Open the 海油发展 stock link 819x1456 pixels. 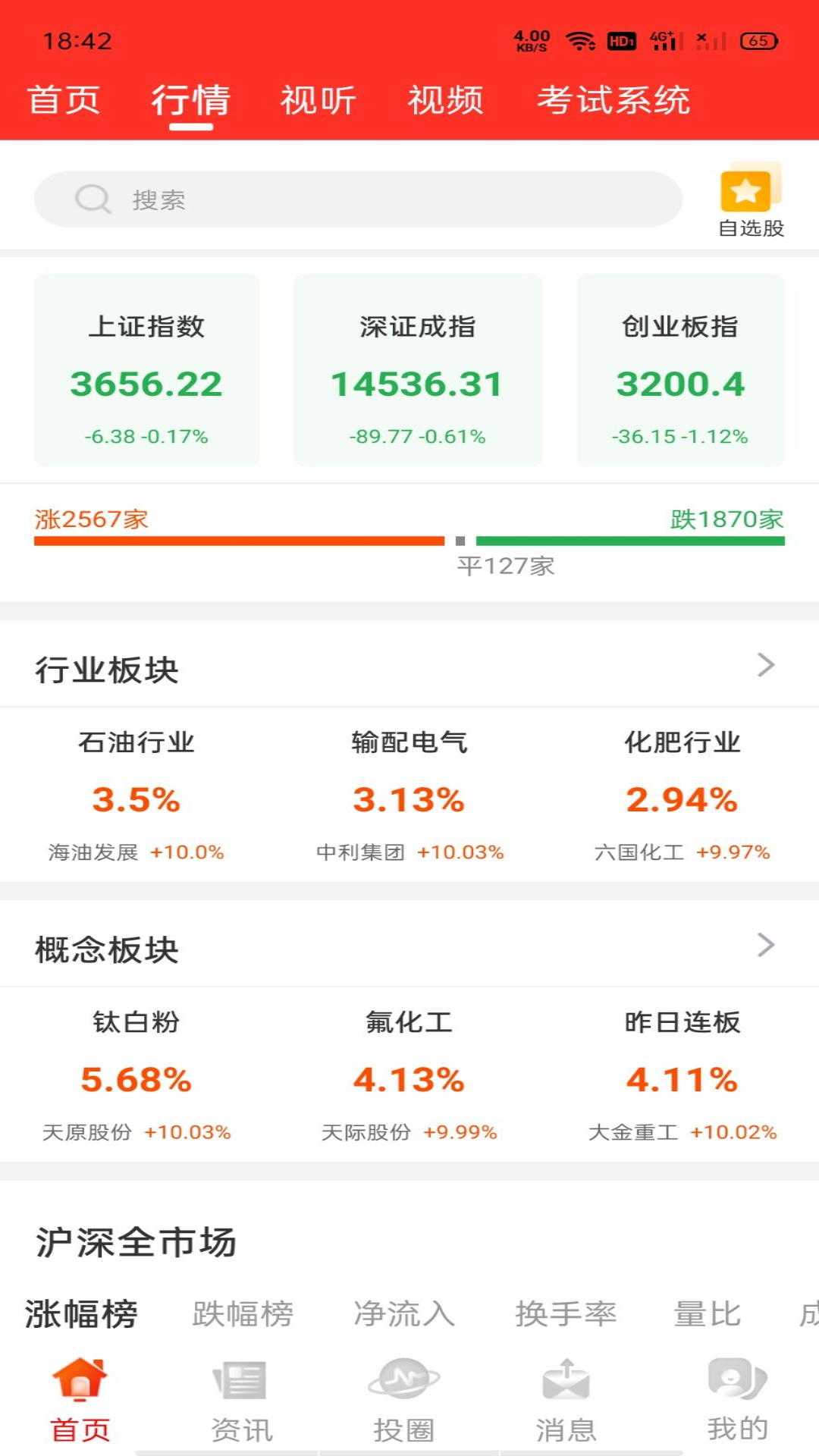[x=94, y=852]
